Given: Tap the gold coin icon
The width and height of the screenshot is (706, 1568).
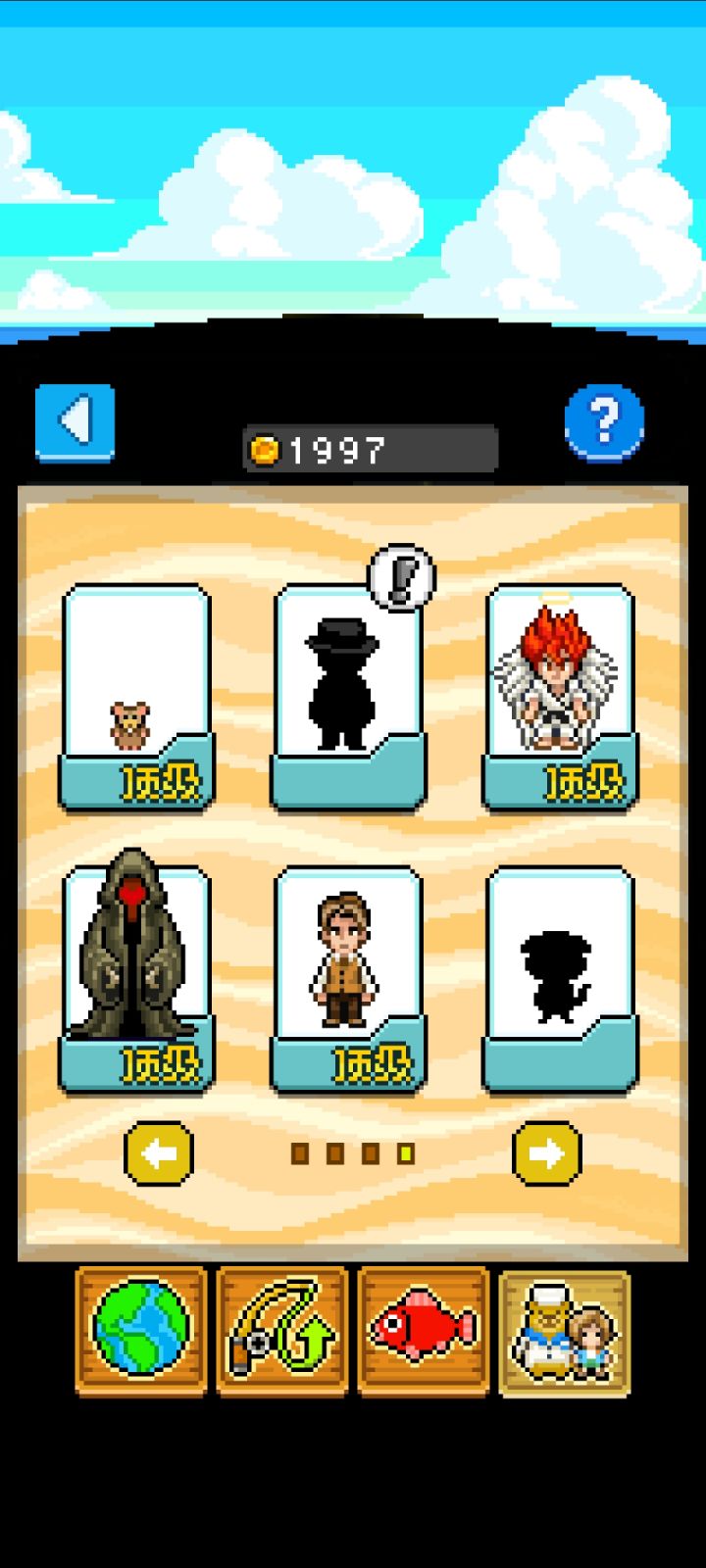Looking at the screenshot, I should click(267, 450).
